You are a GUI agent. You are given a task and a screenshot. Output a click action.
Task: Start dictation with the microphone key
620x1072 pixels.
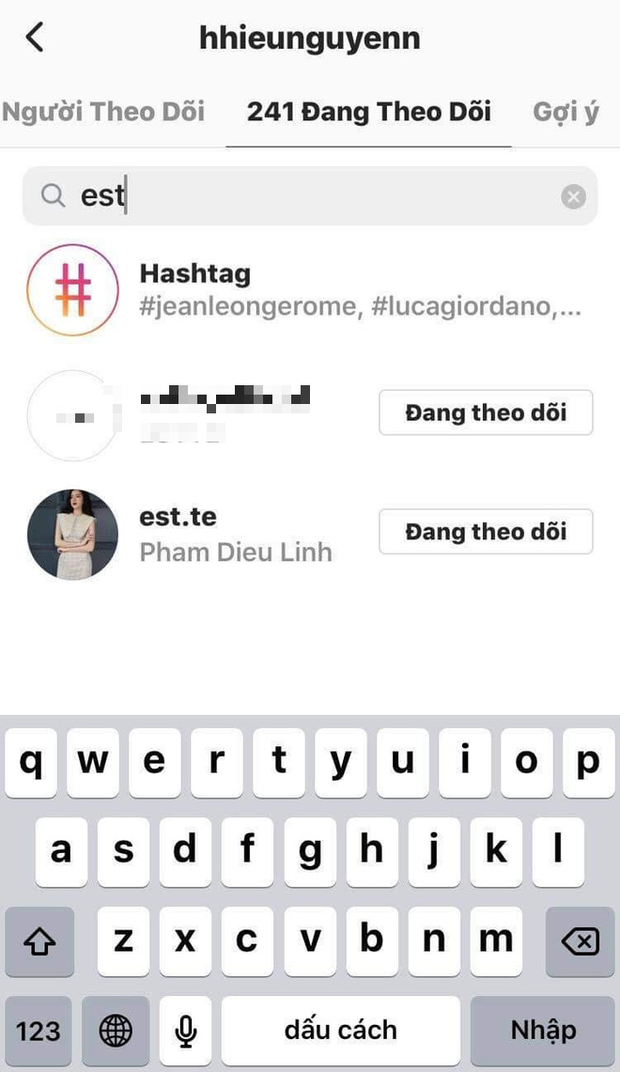(185, 1030)
